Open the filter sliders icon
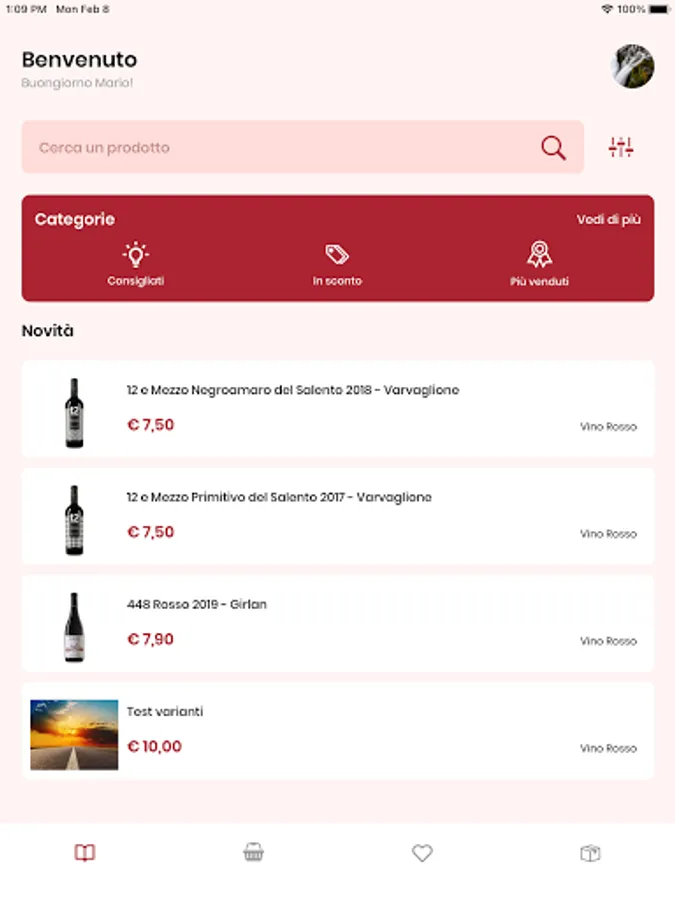Image resolution: width=675 pixels, height=900 pixels. [620, 148]
